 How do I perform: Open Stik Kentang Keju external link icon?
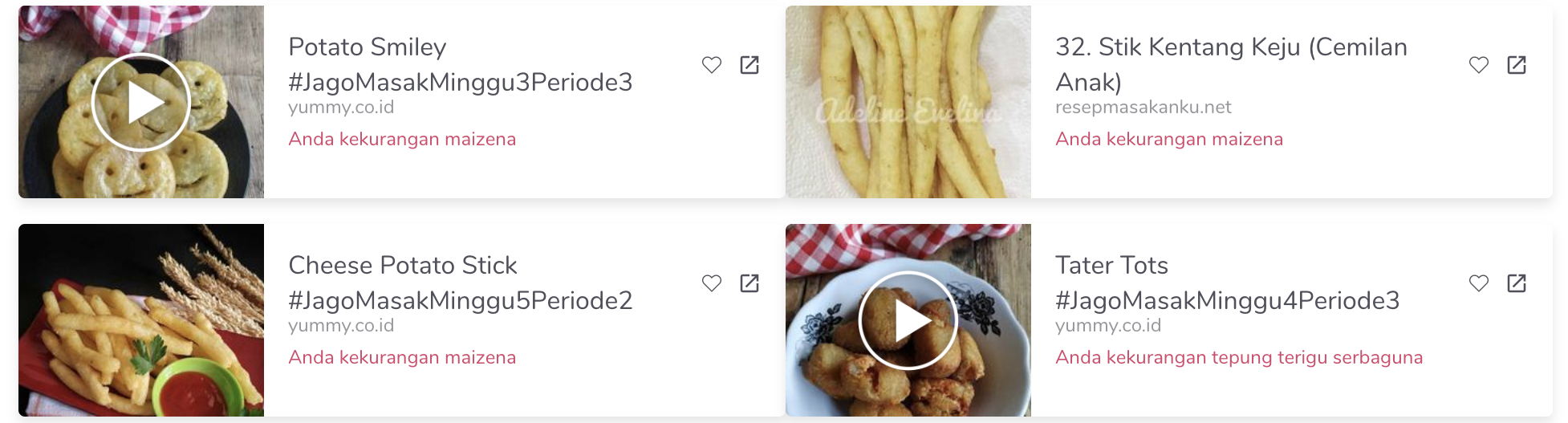(x=1517, y=65)
